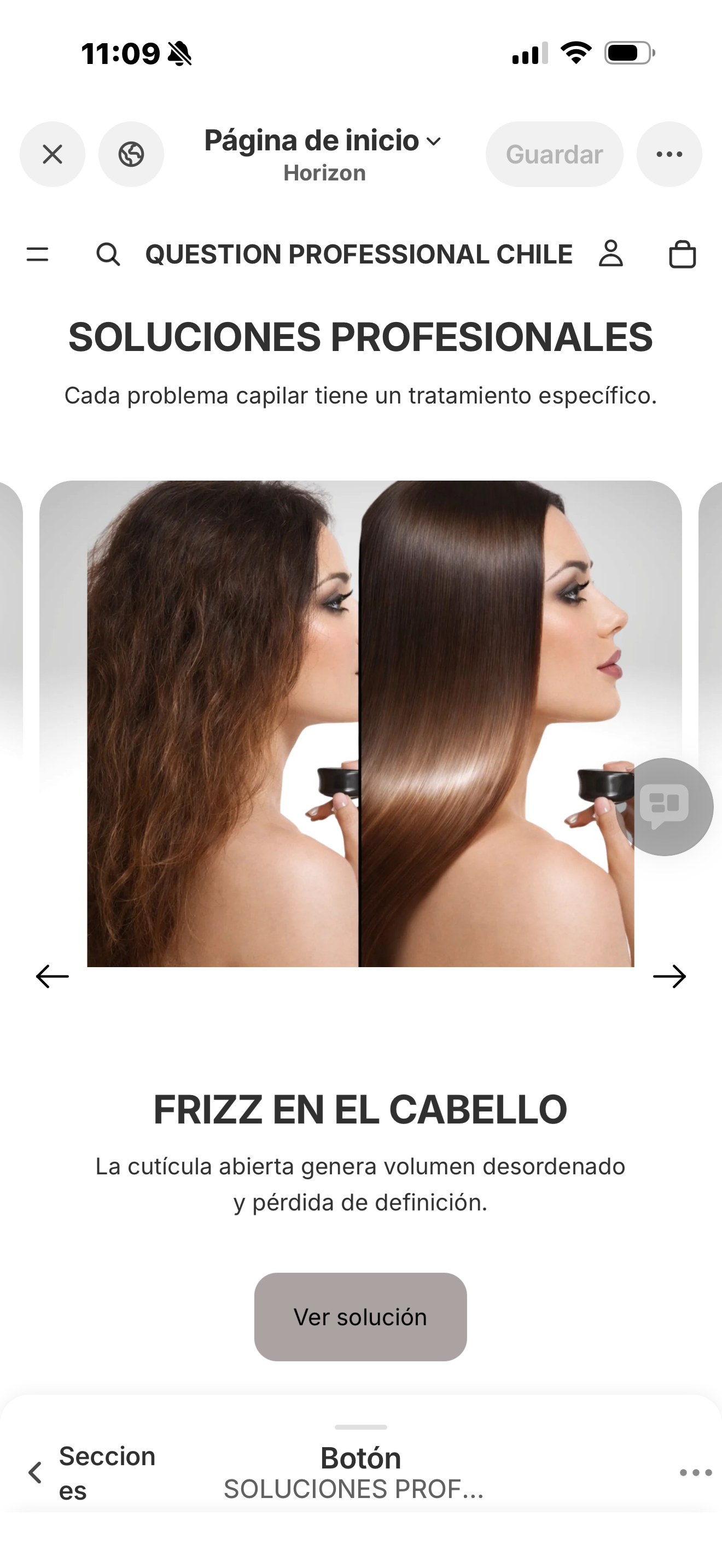Screen dimensions: 722x1568
Task: View the shopping bag
Action: click(x=682, y=254)
